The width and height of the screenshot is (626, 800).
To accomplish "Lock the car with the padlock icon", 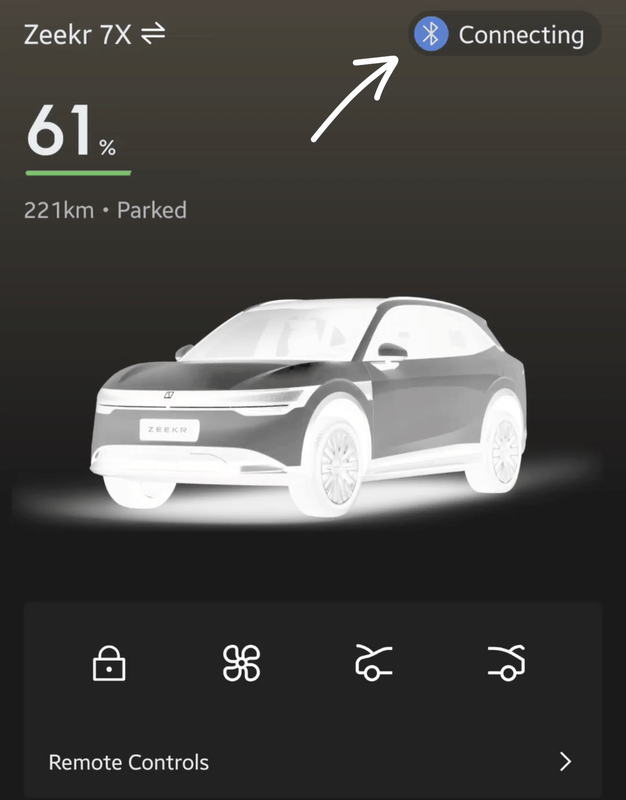I will click(x=107, y=663).
